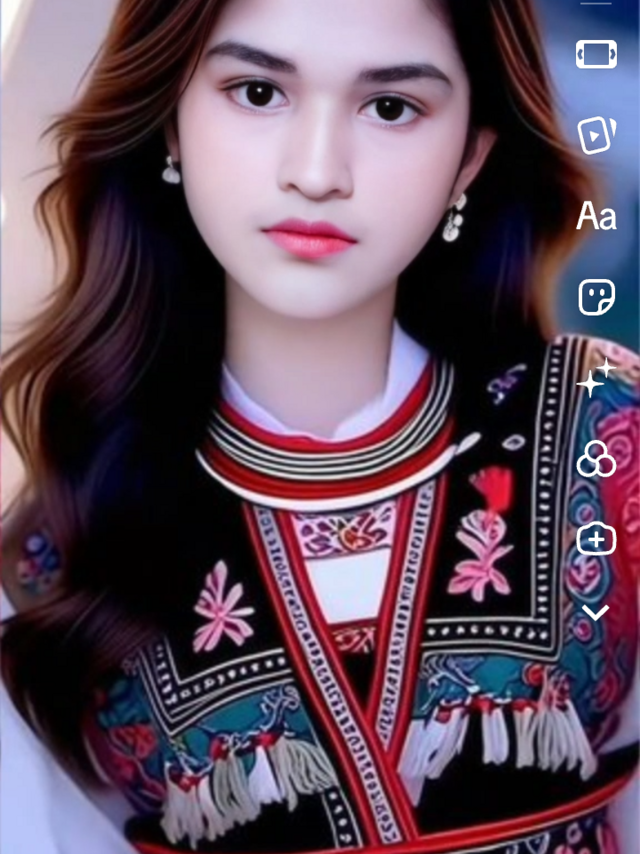Open the video templates tool
The image size is (640, 854).
[x=596, y=135]
